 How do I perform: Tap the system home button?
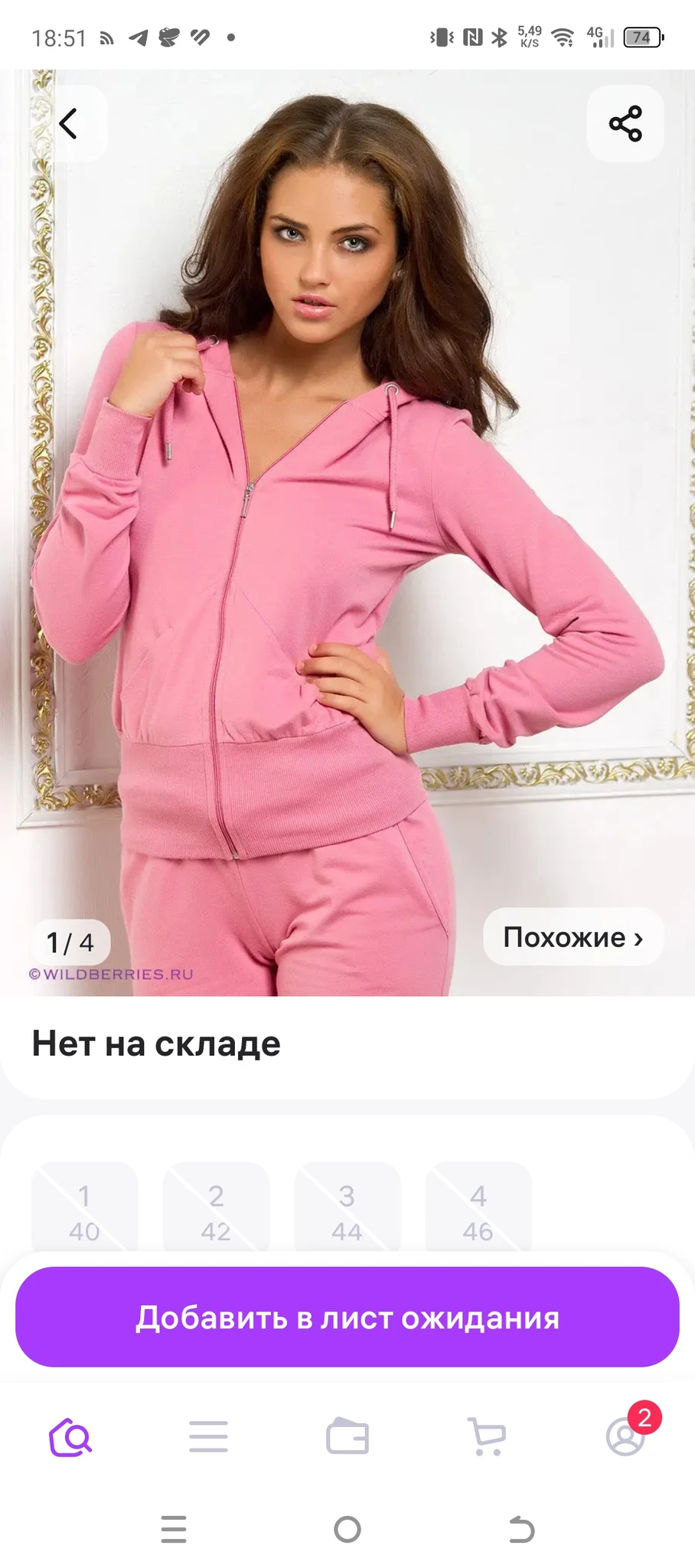tap(347, 1530)
